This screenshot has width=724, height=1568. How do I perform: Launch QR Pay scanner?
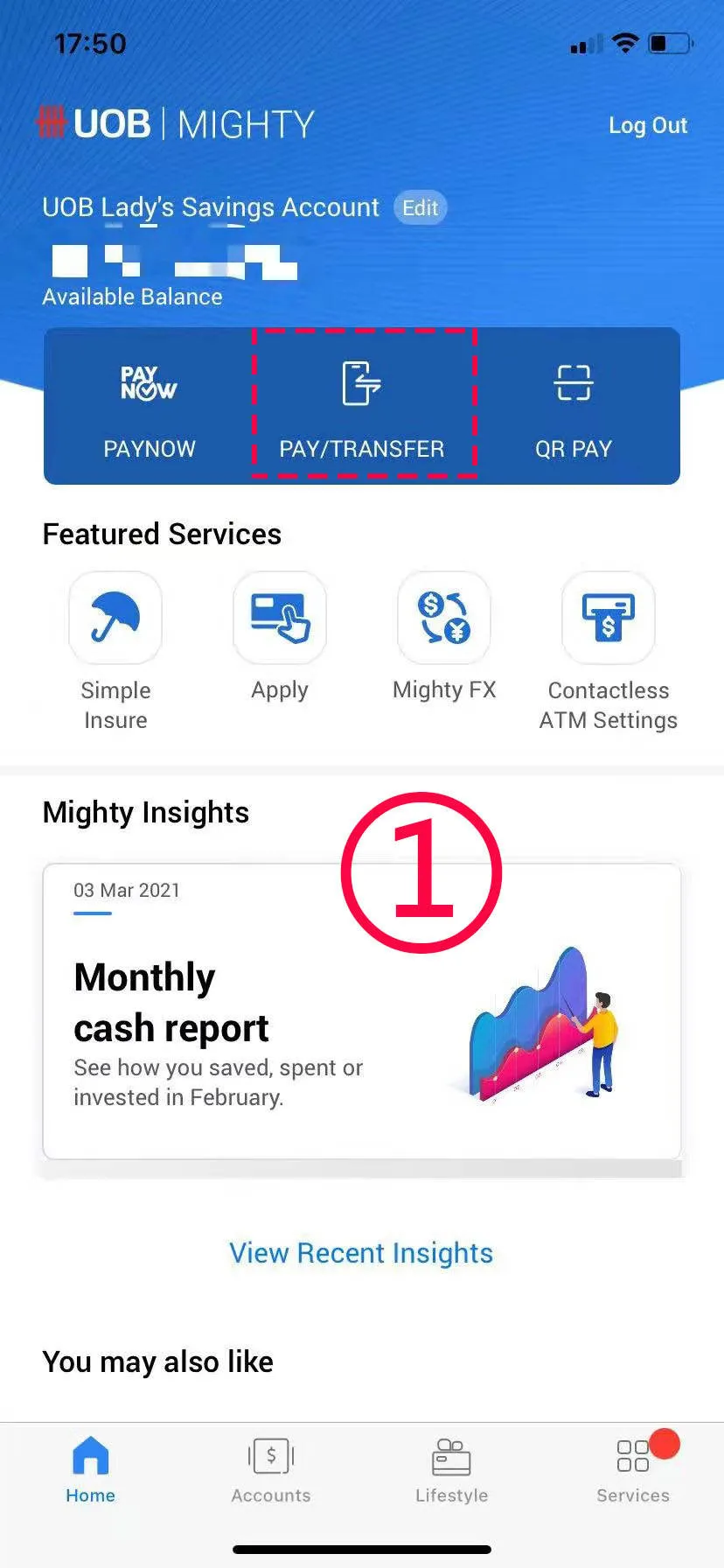coord(573,407)
